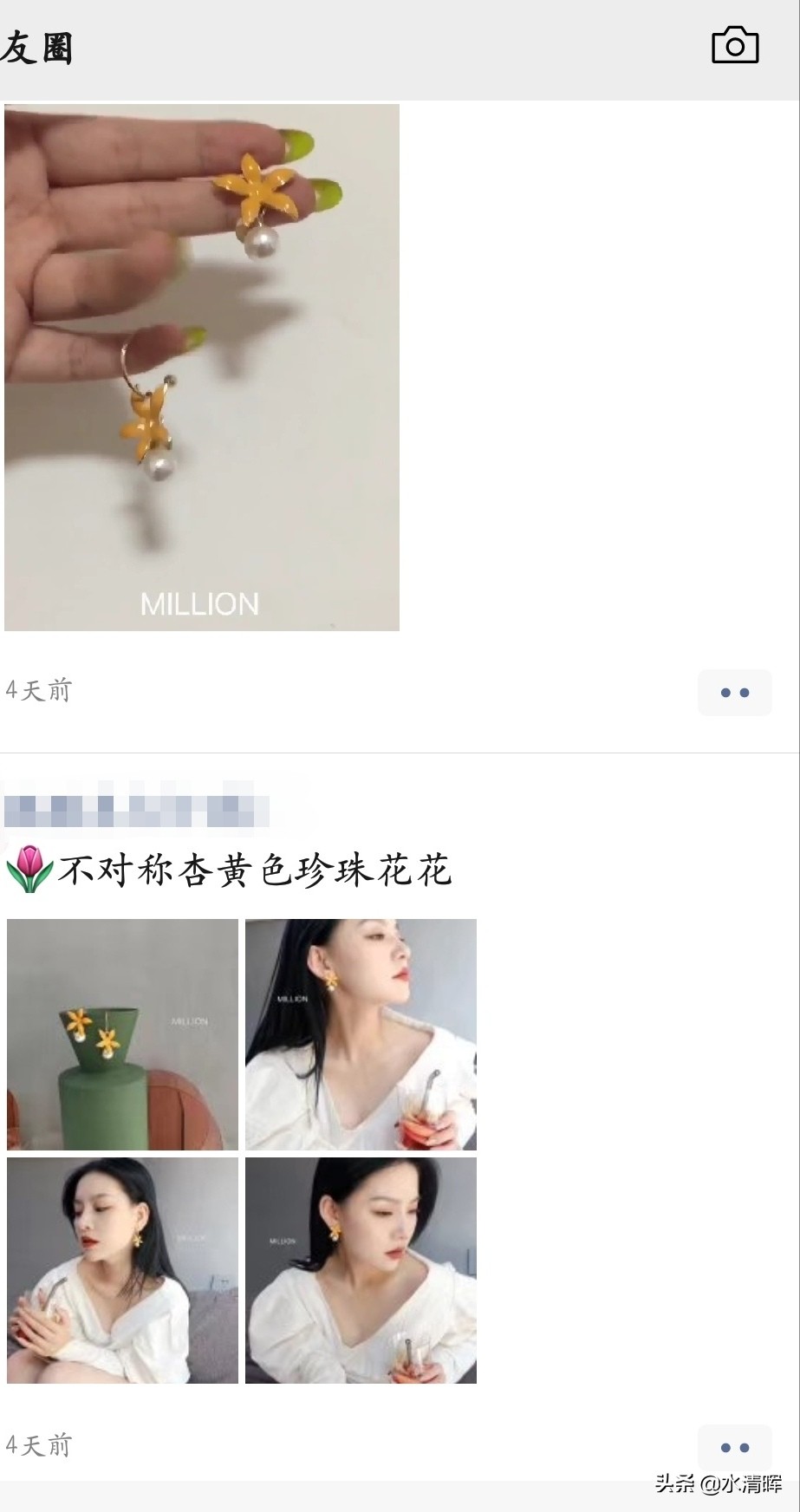
Task: Click the 4天前 timestamp of the video post
Action: click(x=40, y=690)
